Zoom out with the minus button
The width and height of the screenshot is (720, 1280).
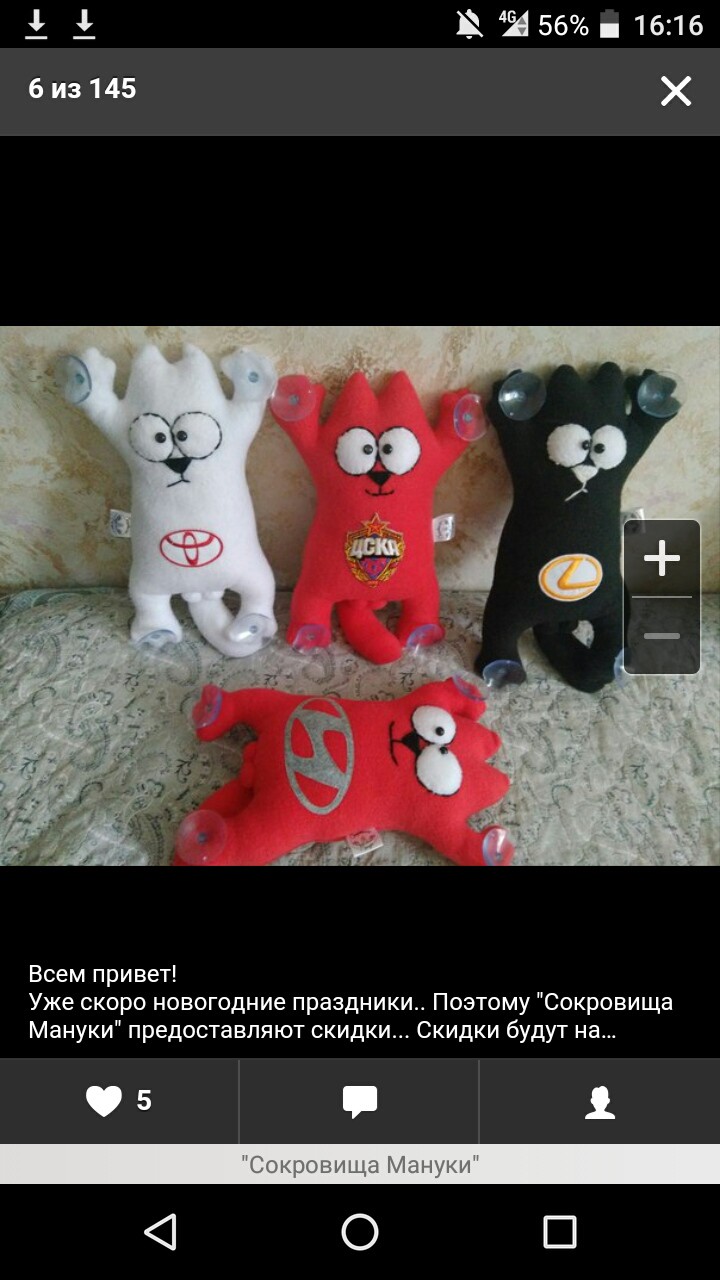(662, 636)
